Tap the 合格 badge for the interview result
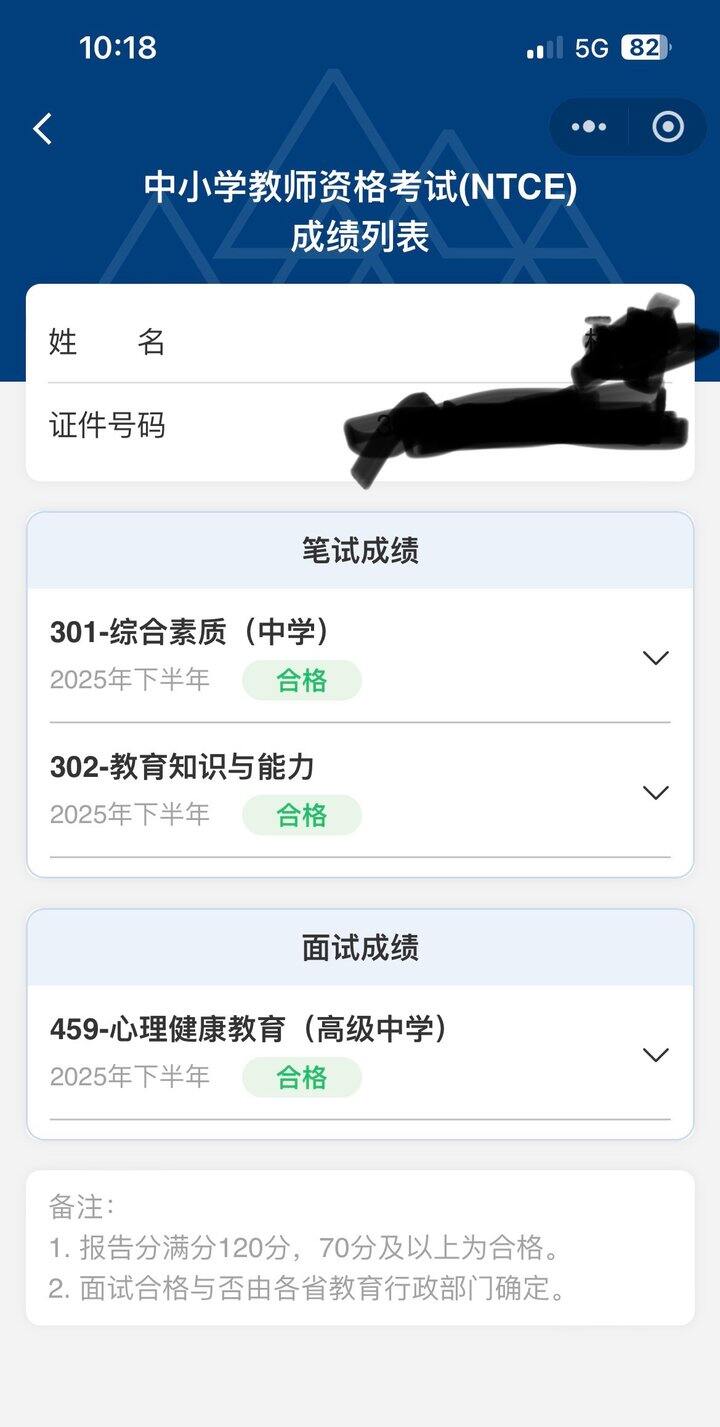Screen dimensions: 720x1427 tap(301, 1078)
